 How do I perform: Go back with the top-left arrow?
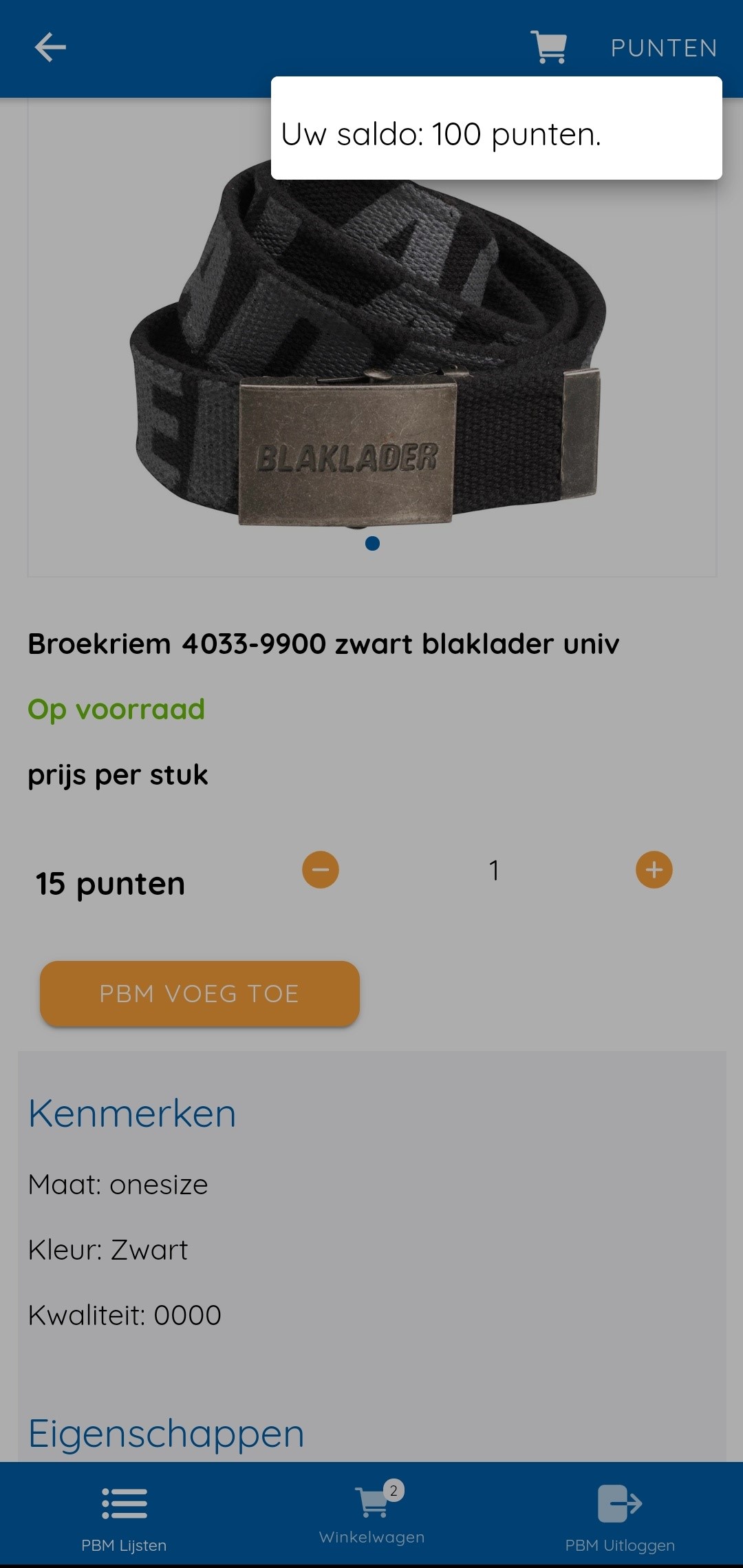(x=50, y=47)
